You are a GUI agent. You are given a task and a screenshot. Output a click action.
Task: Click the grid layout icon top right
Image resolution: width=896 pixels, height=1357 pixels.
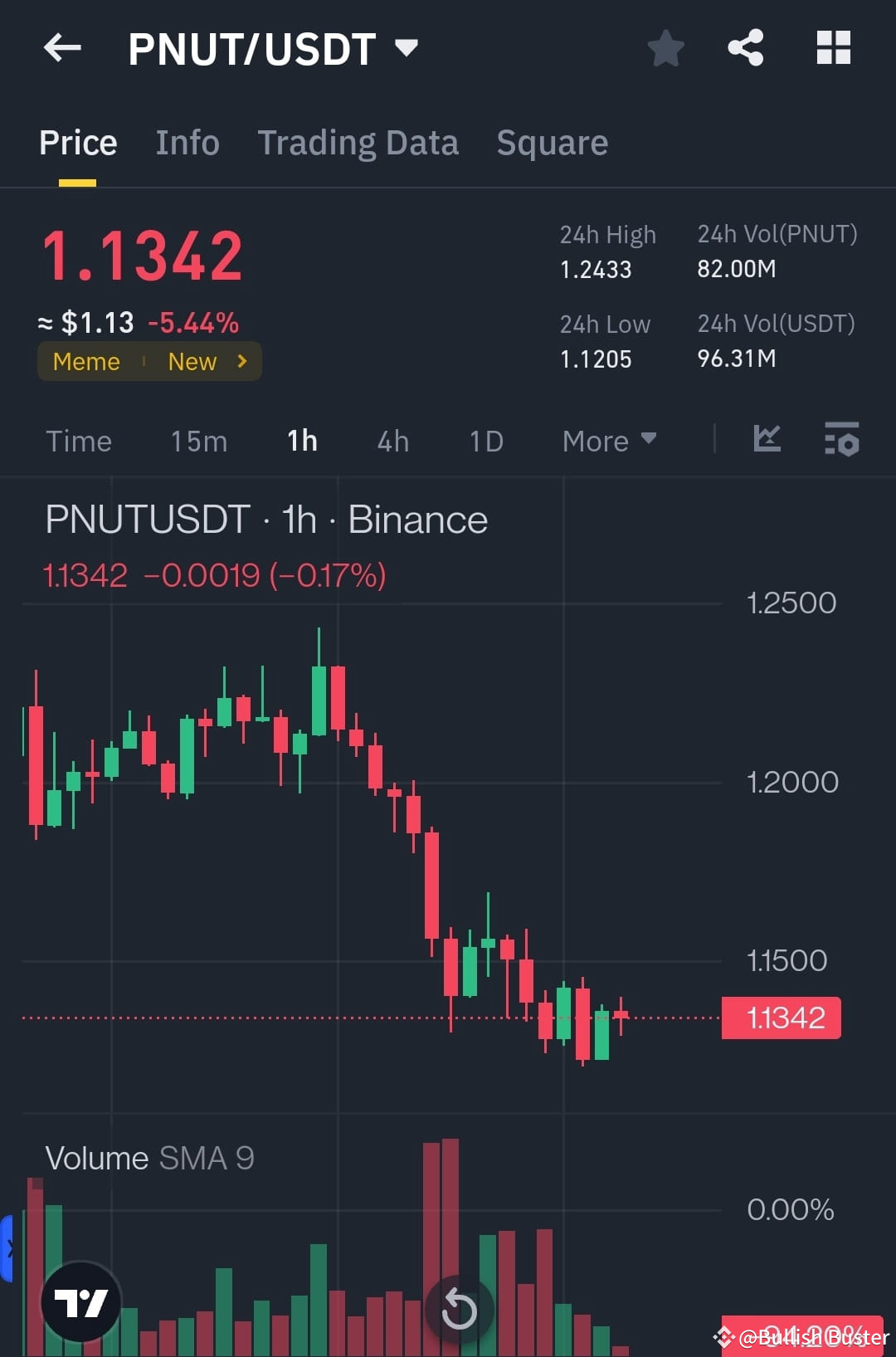[833, 47]
